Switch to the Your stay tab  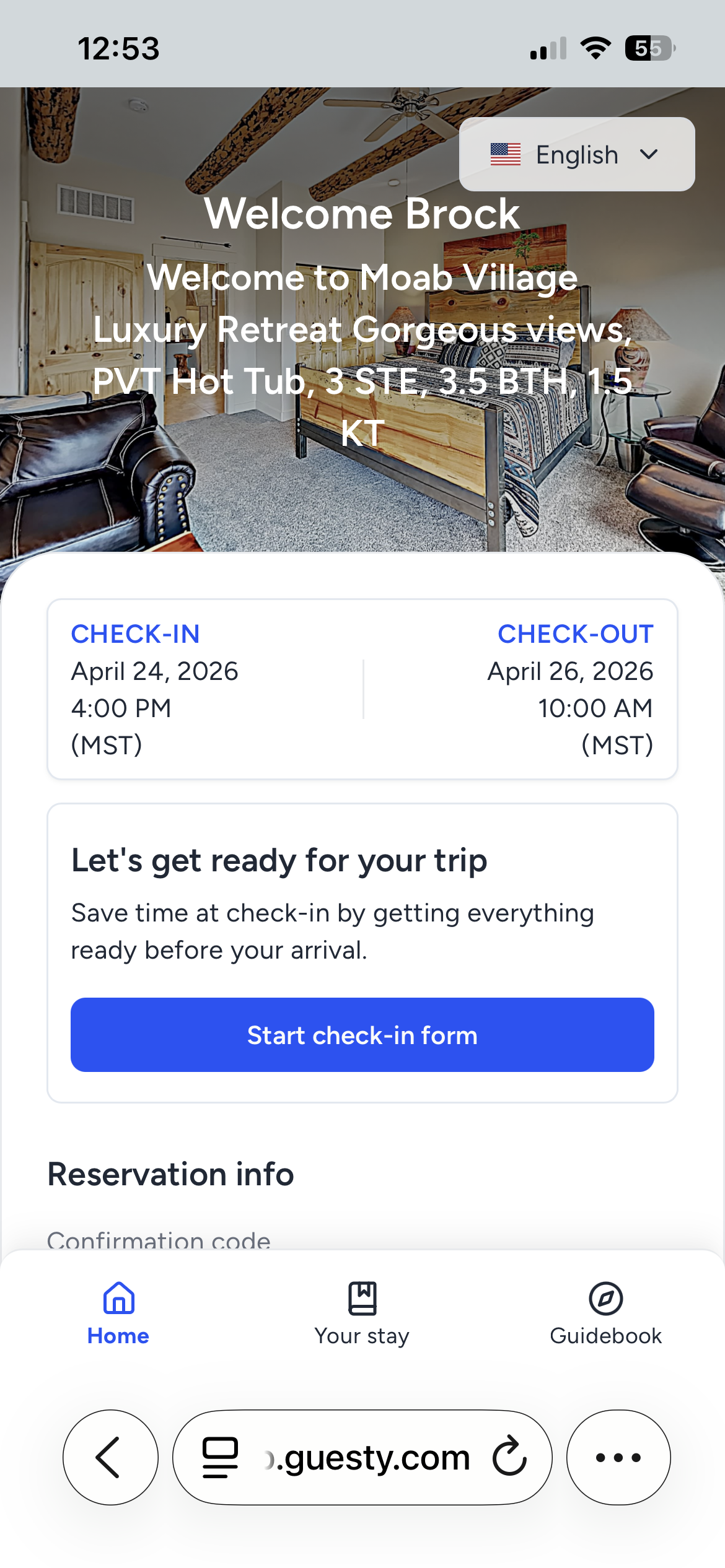tap(362, 1336)
